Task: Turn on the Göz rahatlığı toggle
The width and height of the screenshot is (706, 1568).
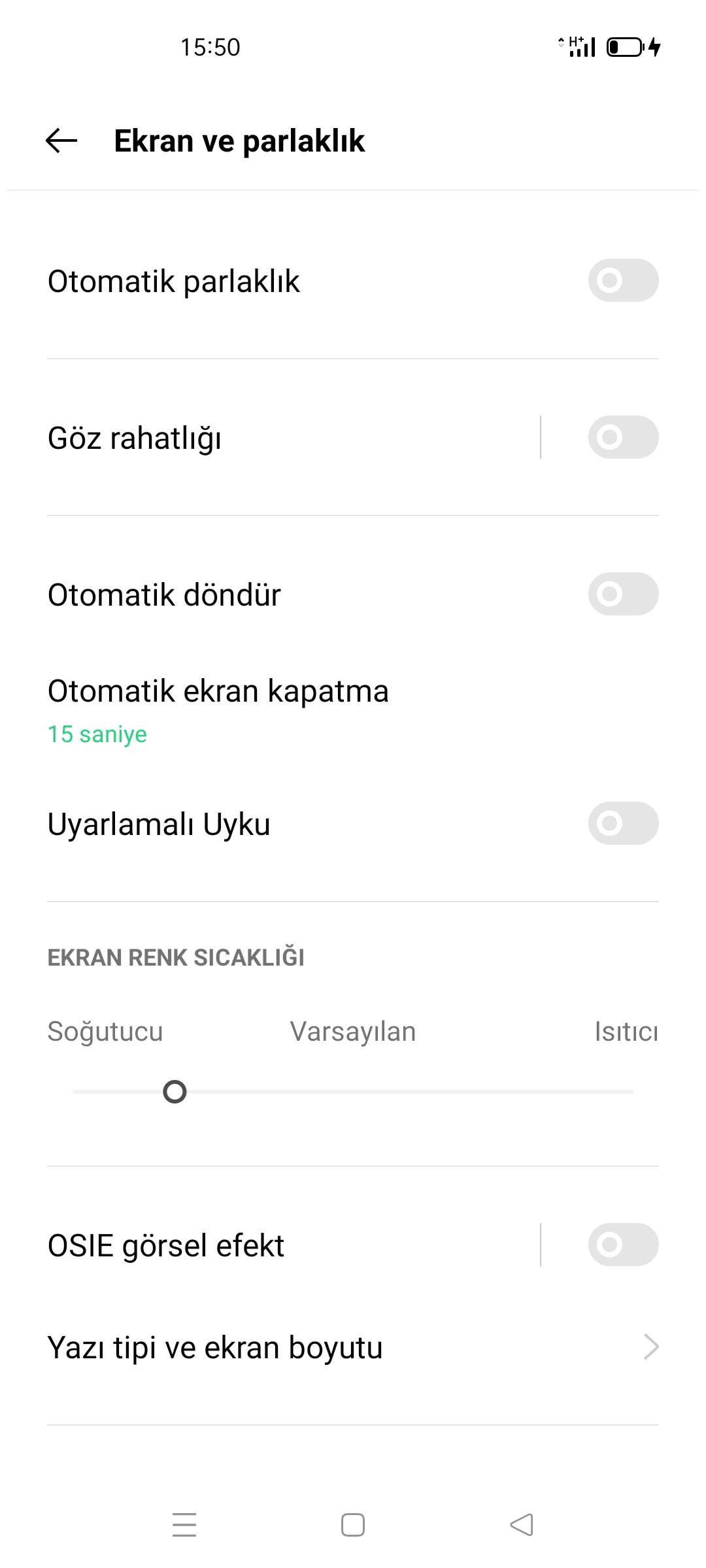Action: pyautogui.click(x=623, y=437)
